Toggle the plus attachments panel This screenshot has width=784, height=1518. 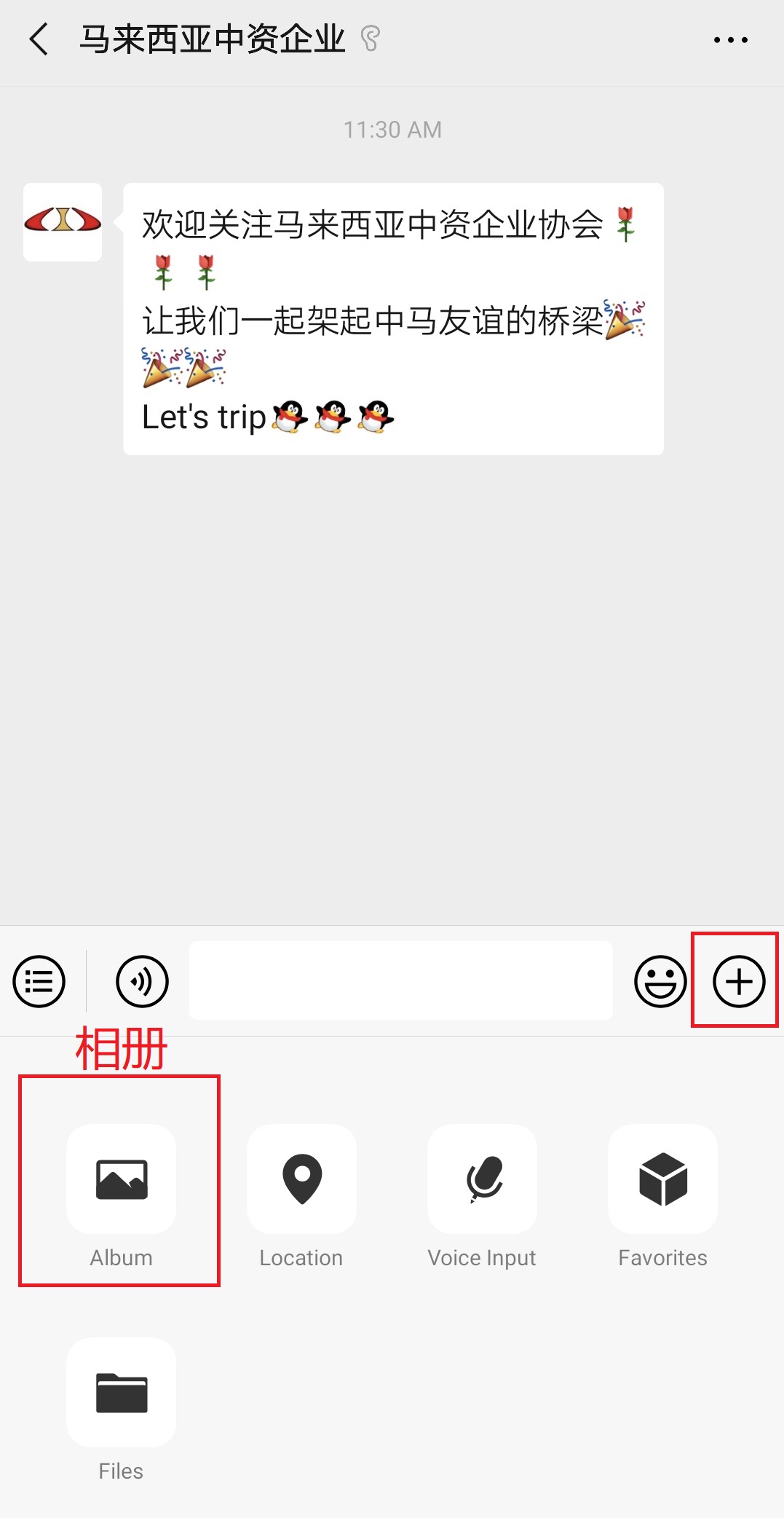click(739, 981)
